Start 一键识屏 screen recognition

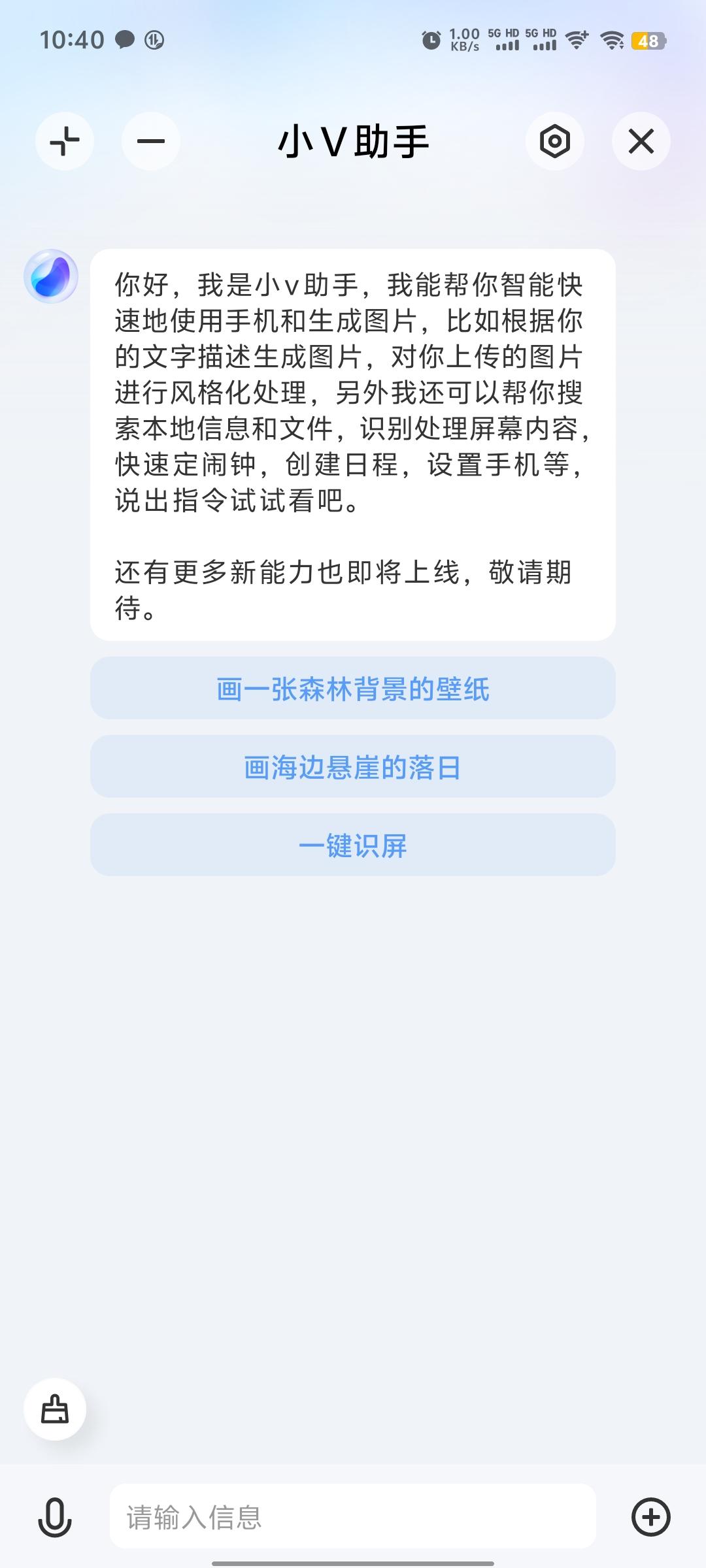coord(353,845)
